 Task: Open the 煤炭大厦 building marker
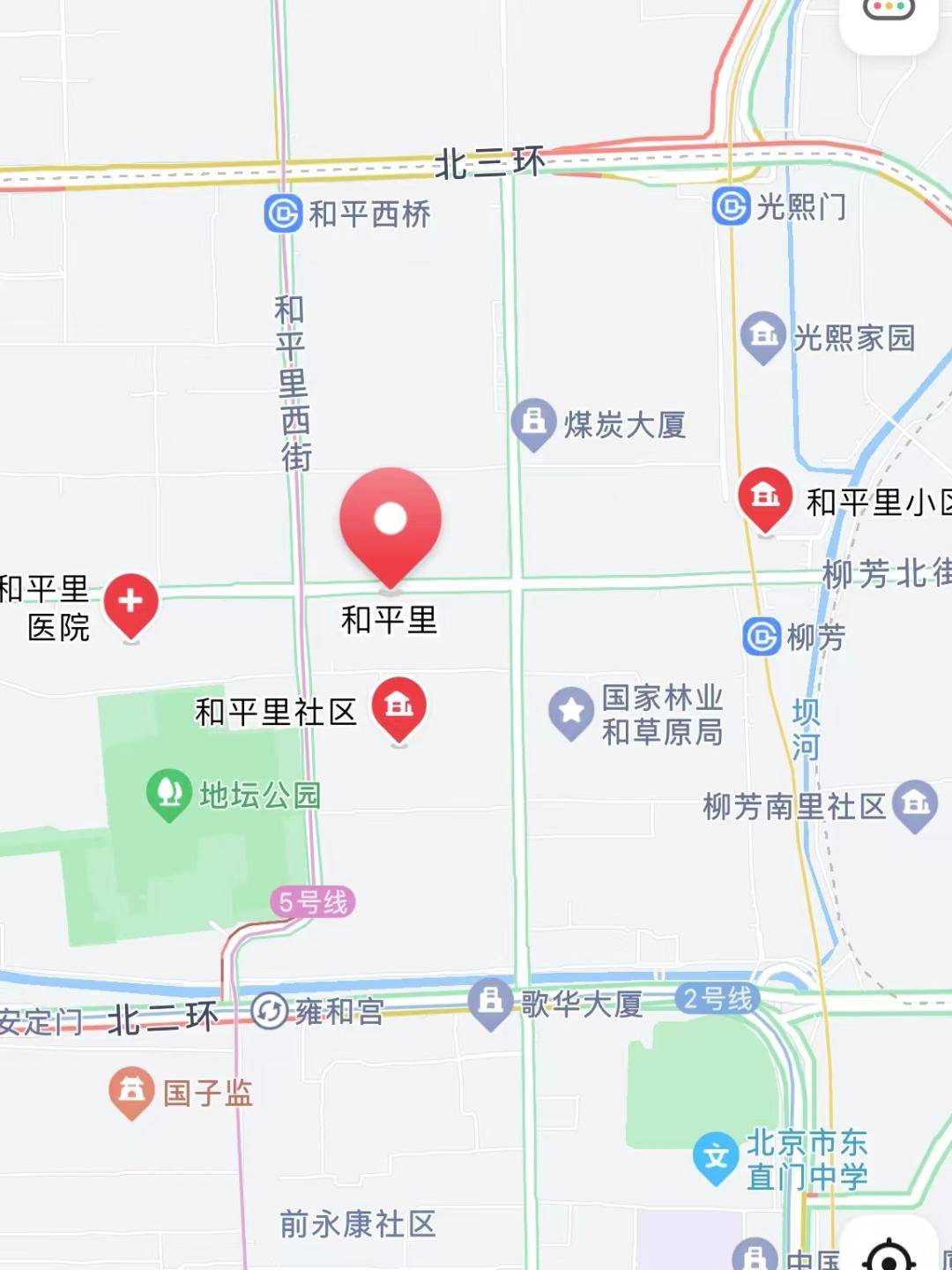[x=533, y=422]
